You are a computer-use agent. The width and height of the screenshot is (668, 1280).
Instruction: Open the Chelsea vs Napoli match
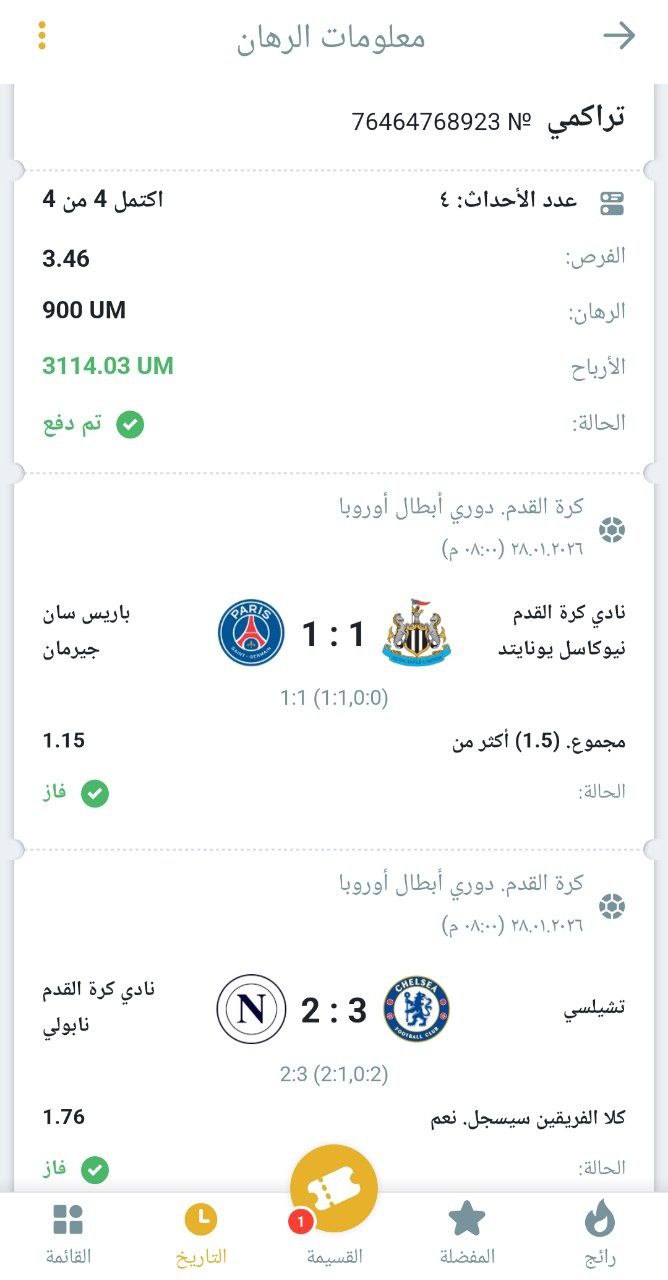click(x=334, y=1010)
